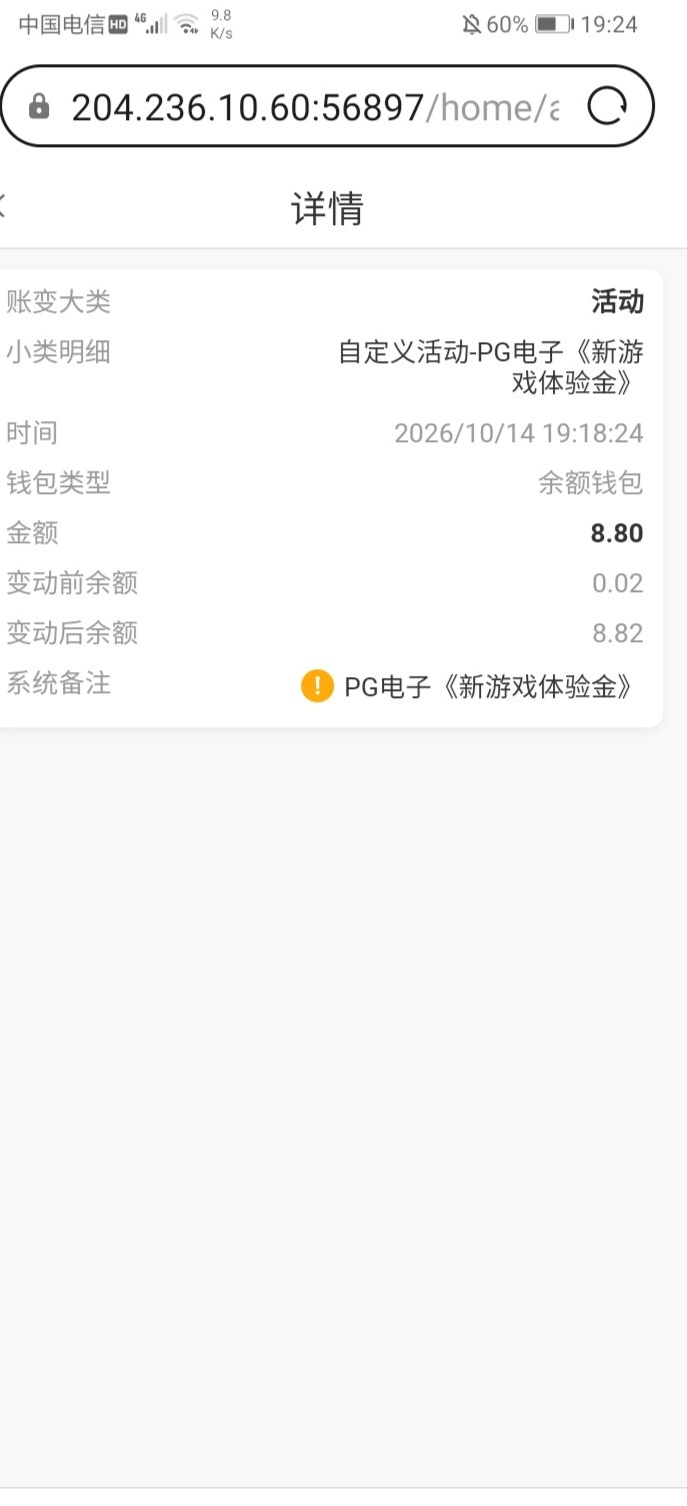Screen dimensions: 687x1506
Task: Tap the padlock site info icon
Action: click(x=39, y=107)
